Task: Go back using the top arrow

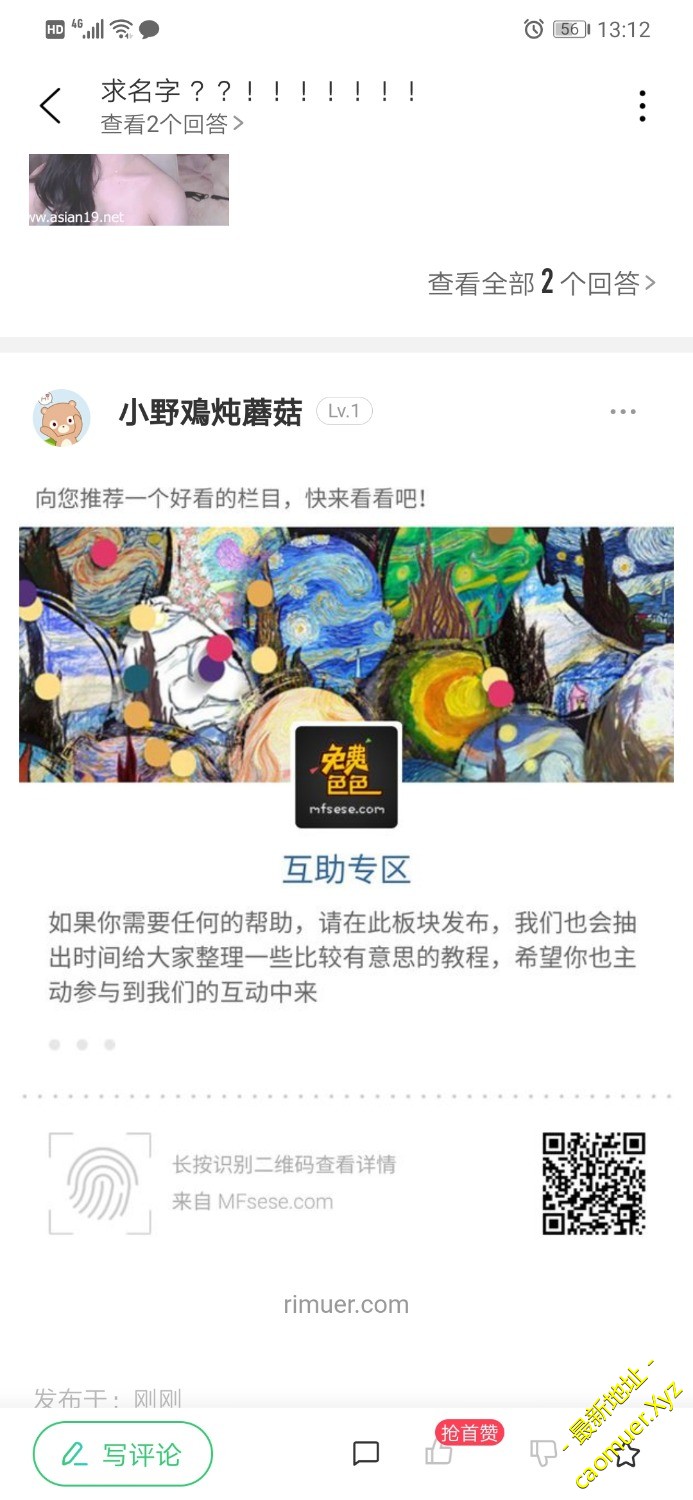Action: [x=50, y=106]
